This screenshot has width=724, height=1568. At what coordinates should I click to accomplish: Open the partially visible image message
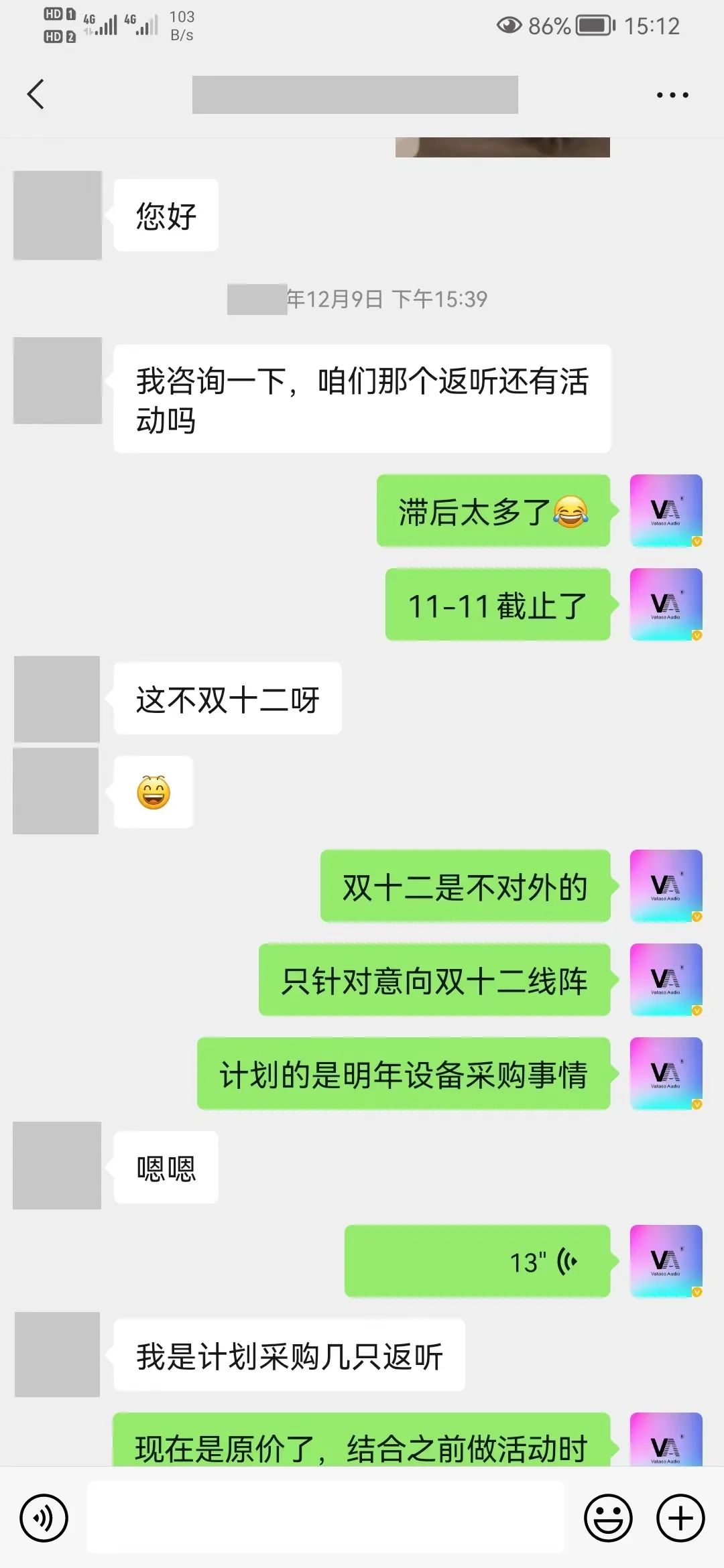pos(502,147)
